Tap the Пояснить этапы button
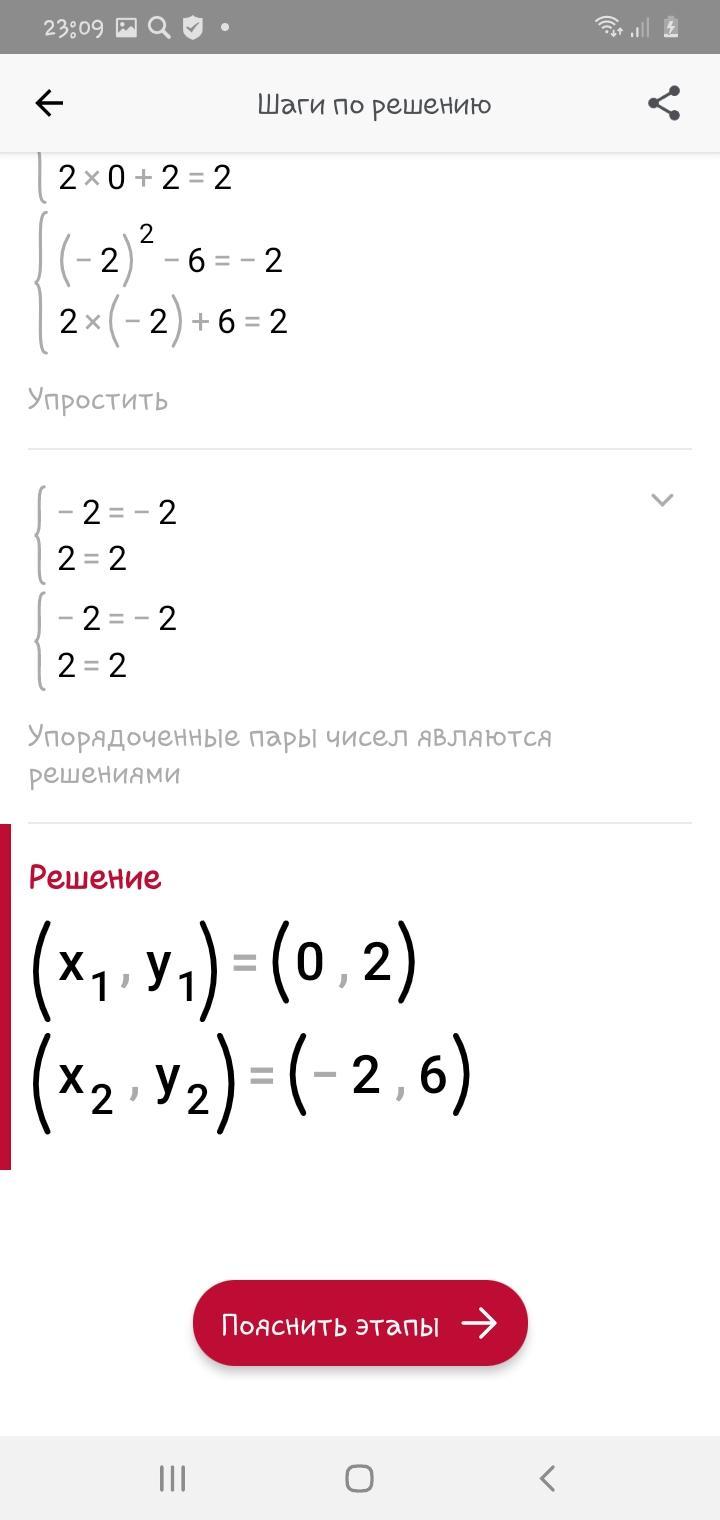This screenshot has height=1520, width=720. click(x=360, y=1324)
